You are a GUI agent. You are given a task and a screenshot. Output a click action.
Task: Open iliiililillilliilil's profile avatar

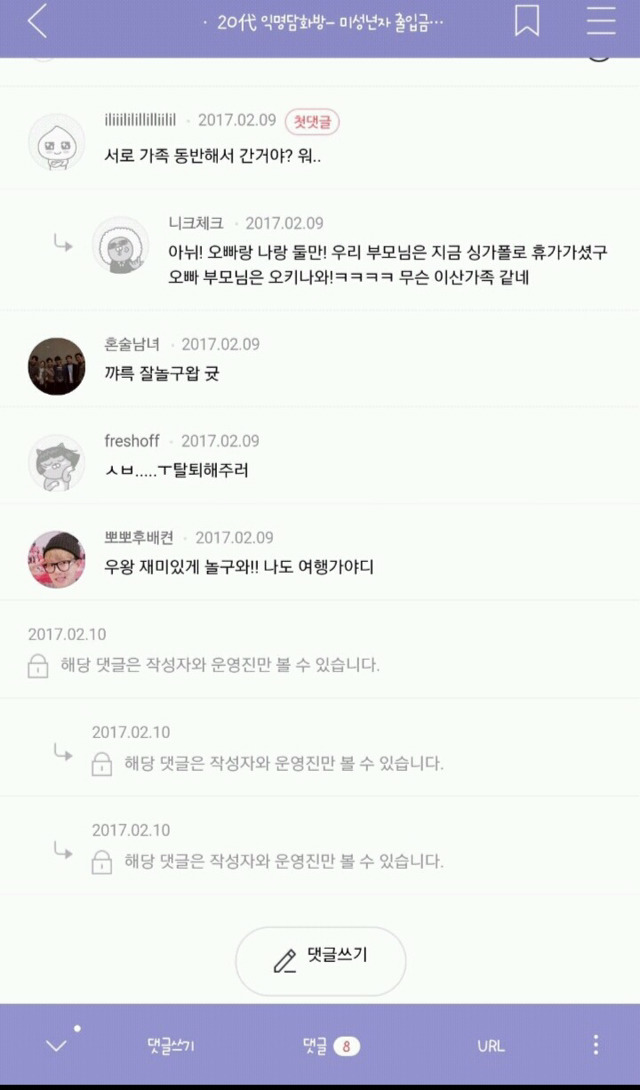pos(56,142)
